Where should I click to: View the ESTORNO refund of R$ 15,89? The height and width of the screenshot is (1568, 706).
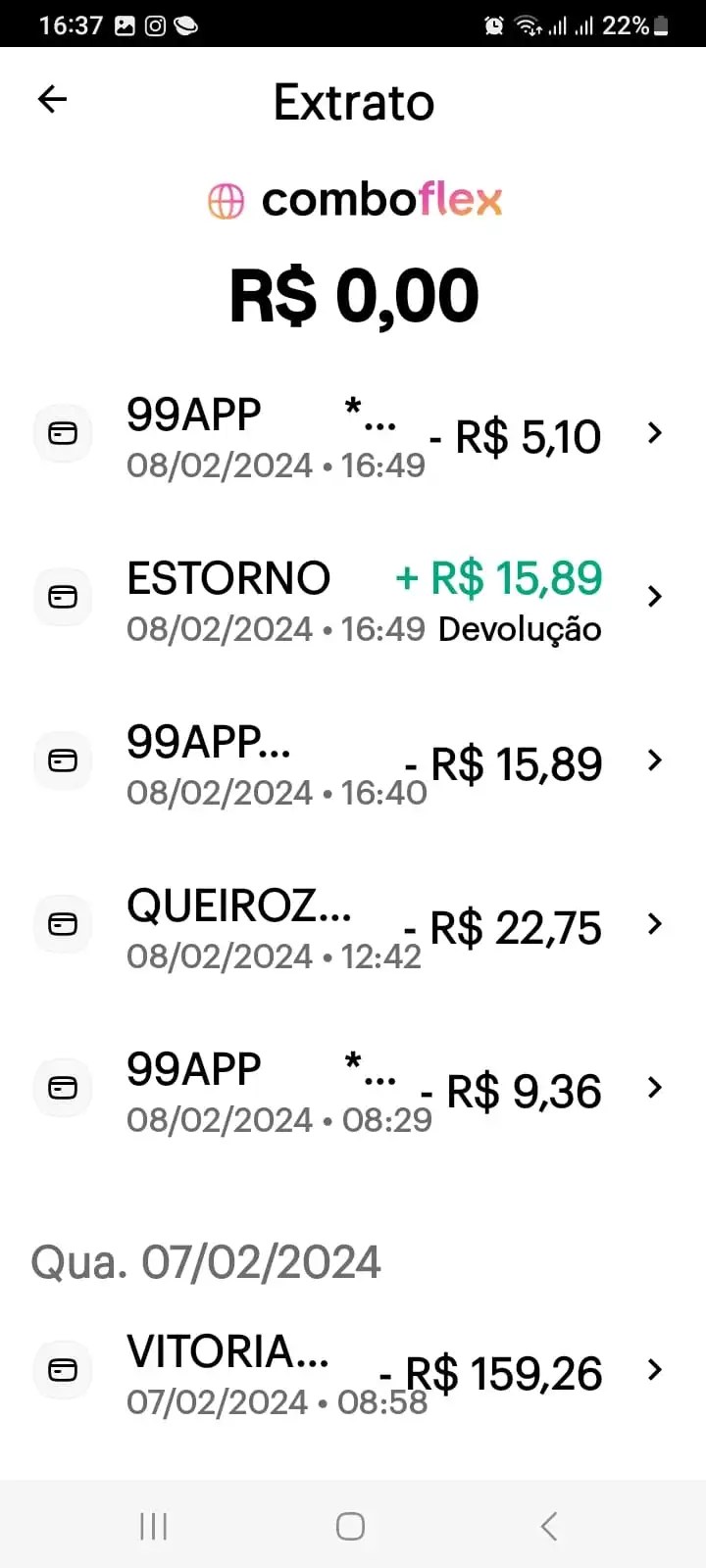point(353,598)
